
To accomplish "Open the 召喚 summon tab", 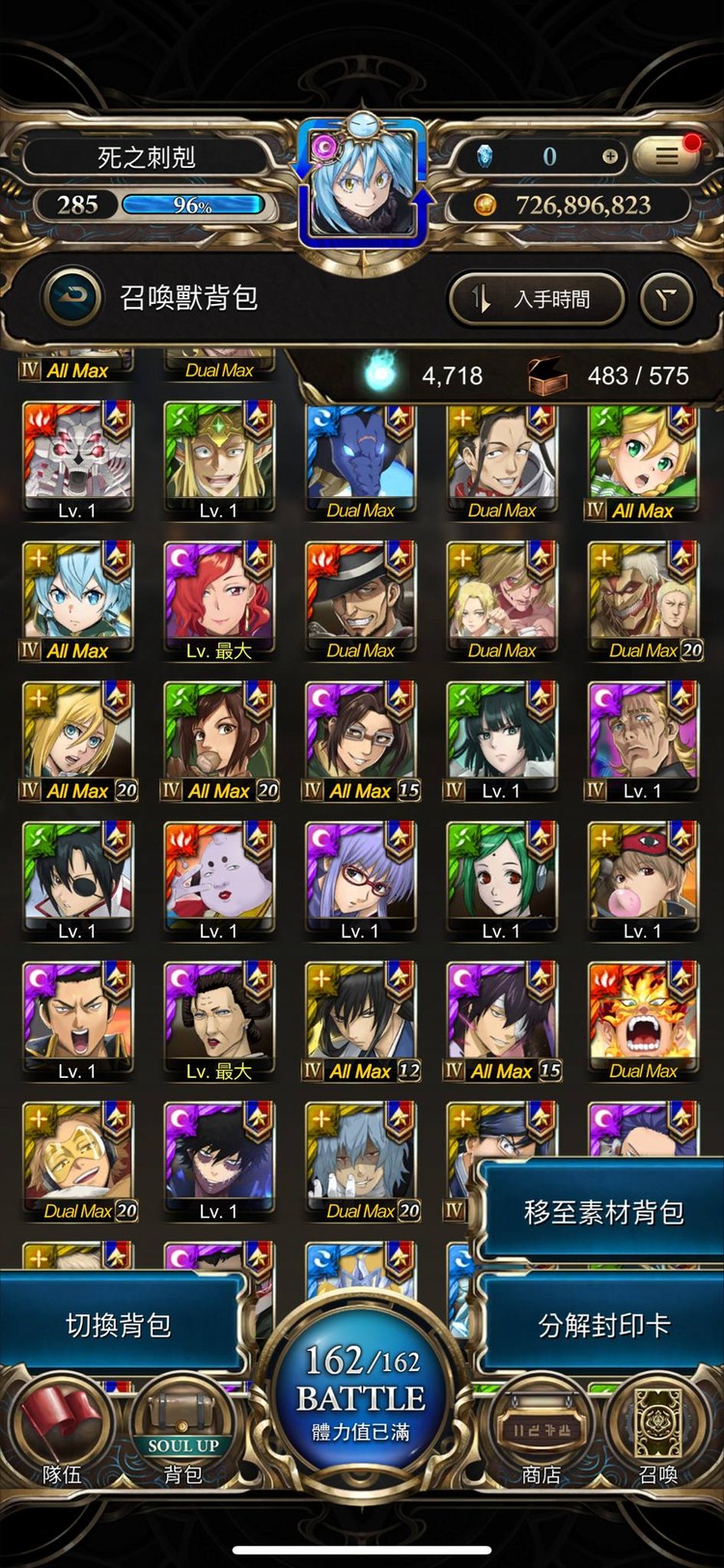I will pos(658,1433).
